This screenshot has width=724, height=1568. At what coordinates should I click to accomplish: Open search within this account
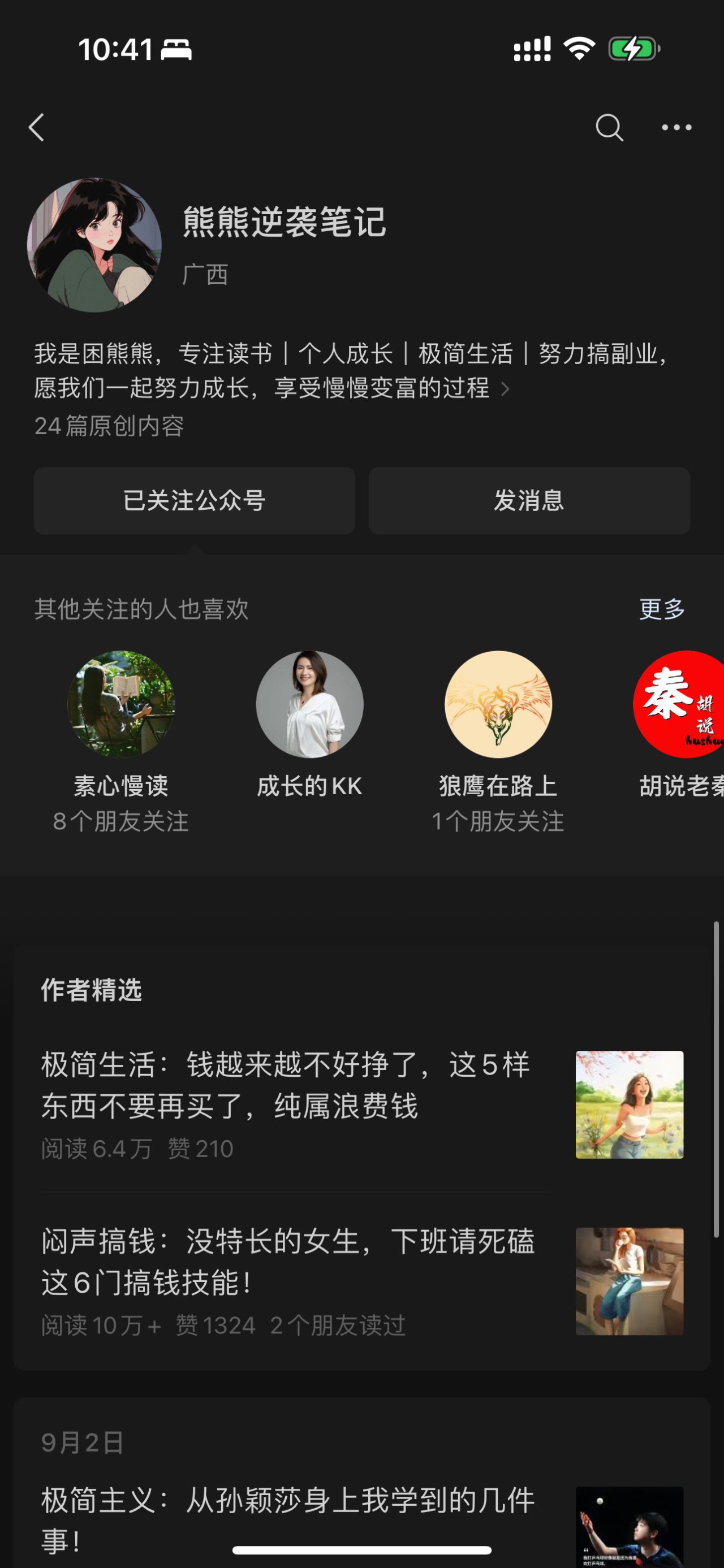[609, 127]
